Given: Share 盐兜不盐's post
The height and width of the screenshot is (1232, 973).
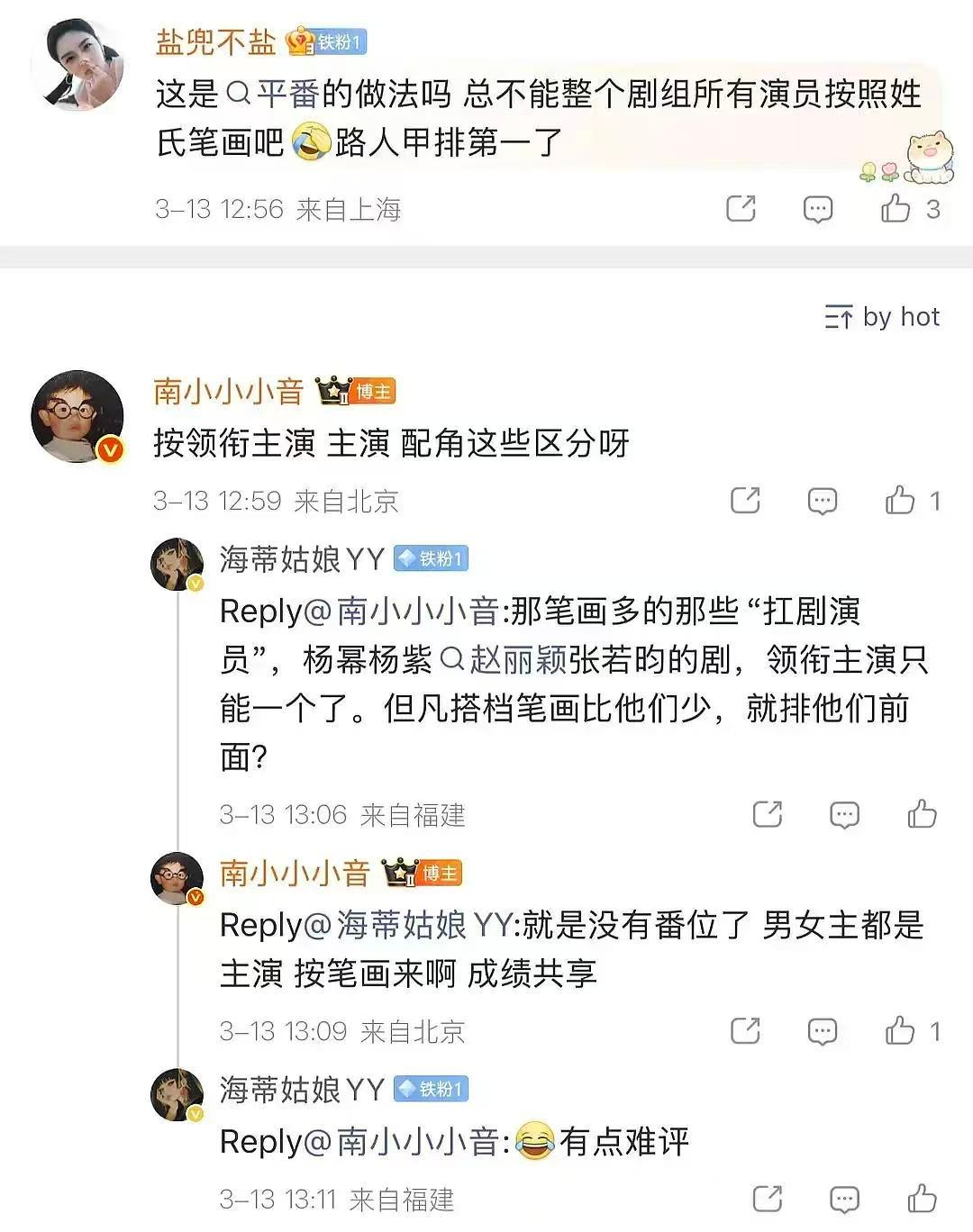Looking at the screenshot, I should [x=741, y=206].
